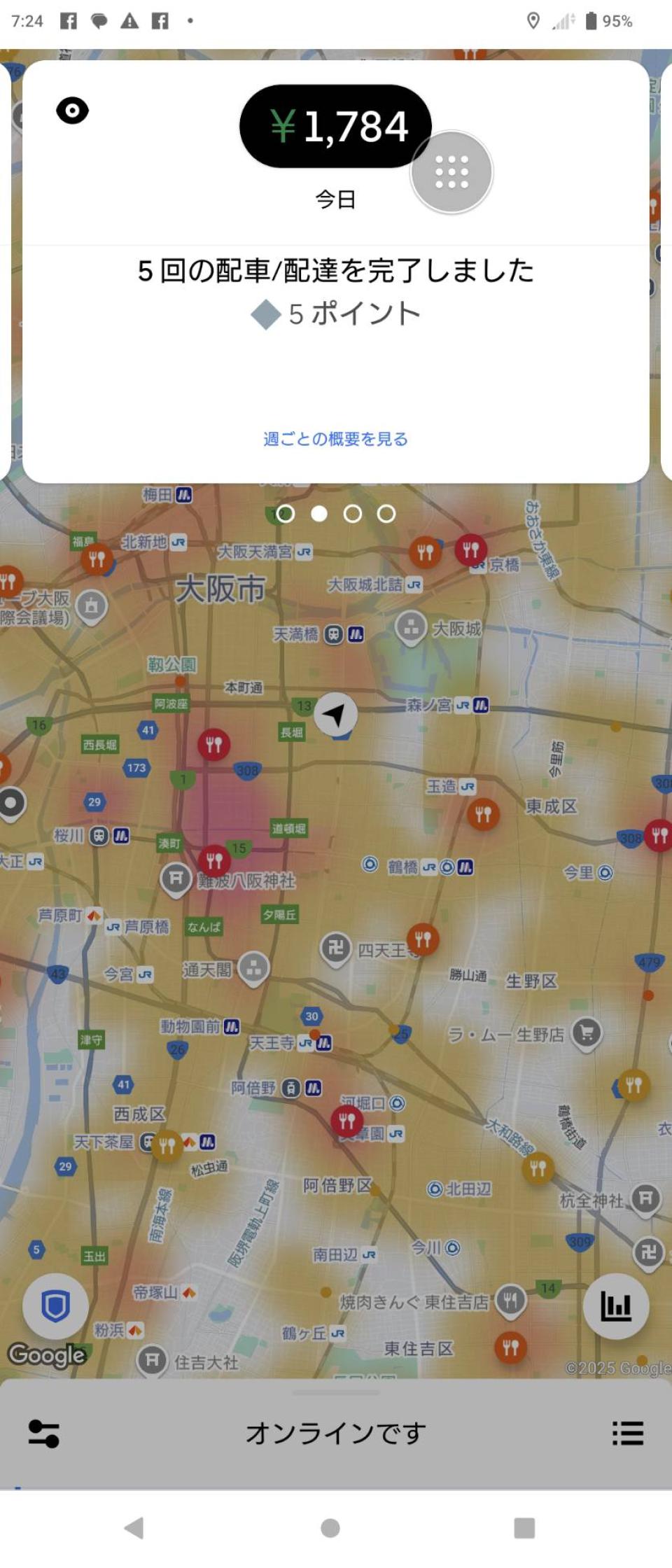Image resolution: width=672 pixels, height=1568 pixels.
Task: Tap the 通天閣 landmark marker
Action: (253, 969)
